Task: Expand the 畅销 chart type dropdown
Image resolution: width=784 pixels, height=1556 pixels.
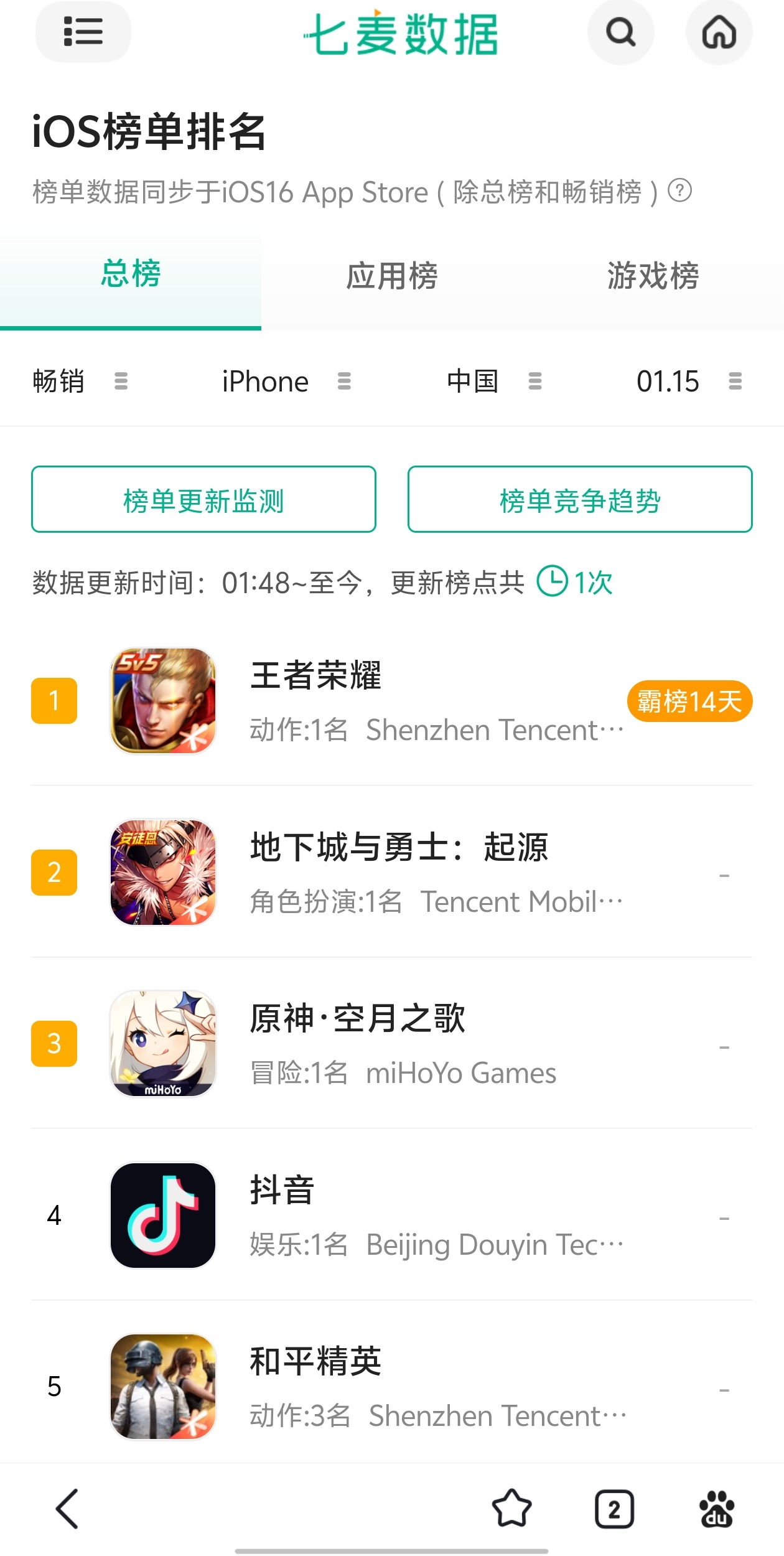Action: coord(80,382)
